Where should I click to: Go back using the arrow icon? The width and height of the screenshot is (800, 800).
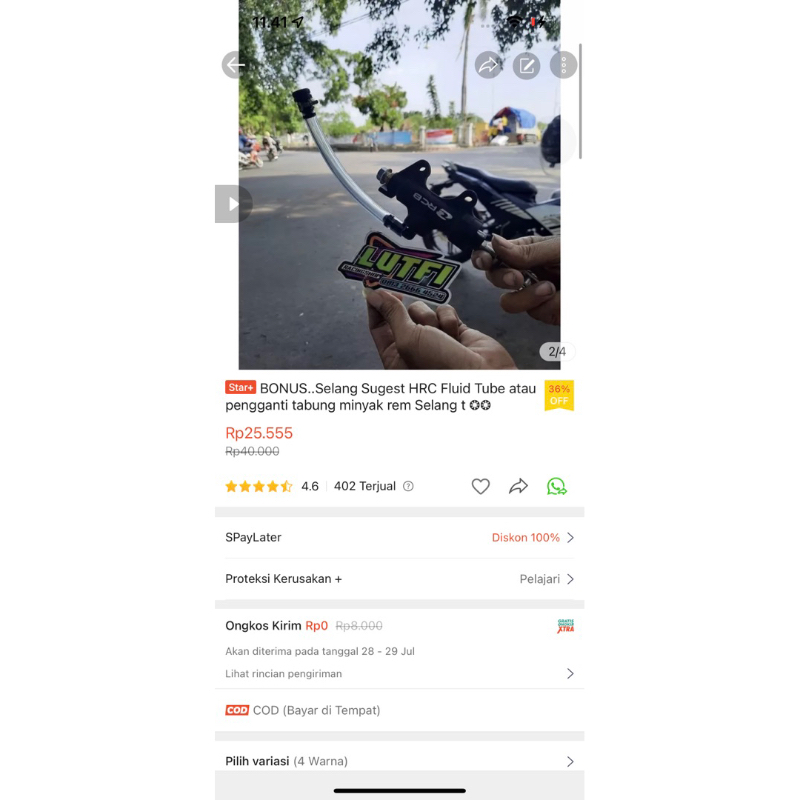click(235, 65)
